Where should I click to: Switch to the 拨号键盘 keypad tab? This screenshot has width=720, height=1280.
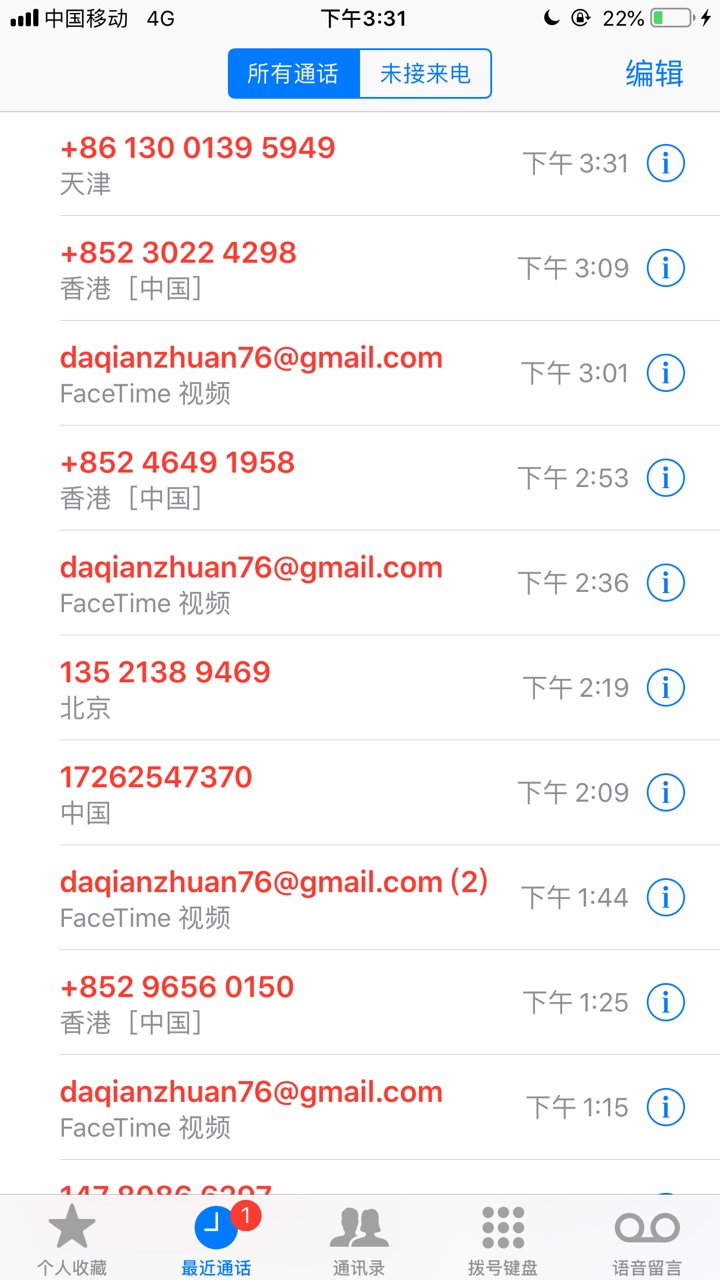coord(503,1240)
